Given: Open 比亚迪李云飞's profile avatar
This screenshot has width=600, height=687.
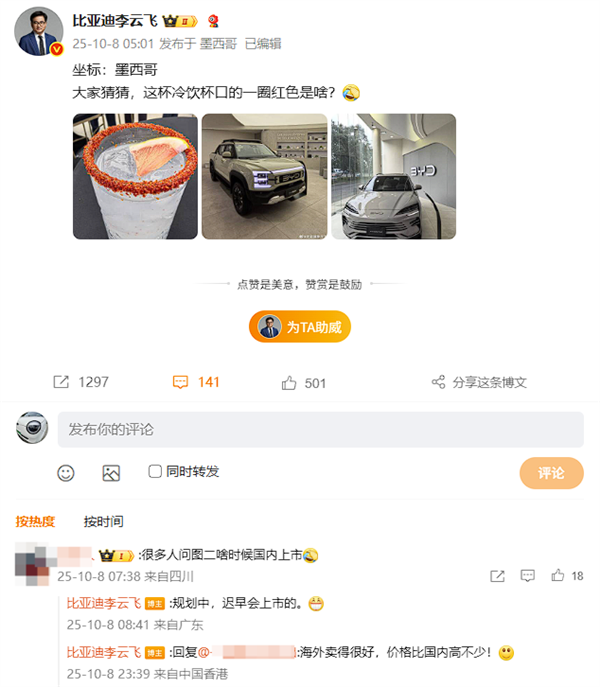Looking at the screenshot, I should [x=39, y=31].
